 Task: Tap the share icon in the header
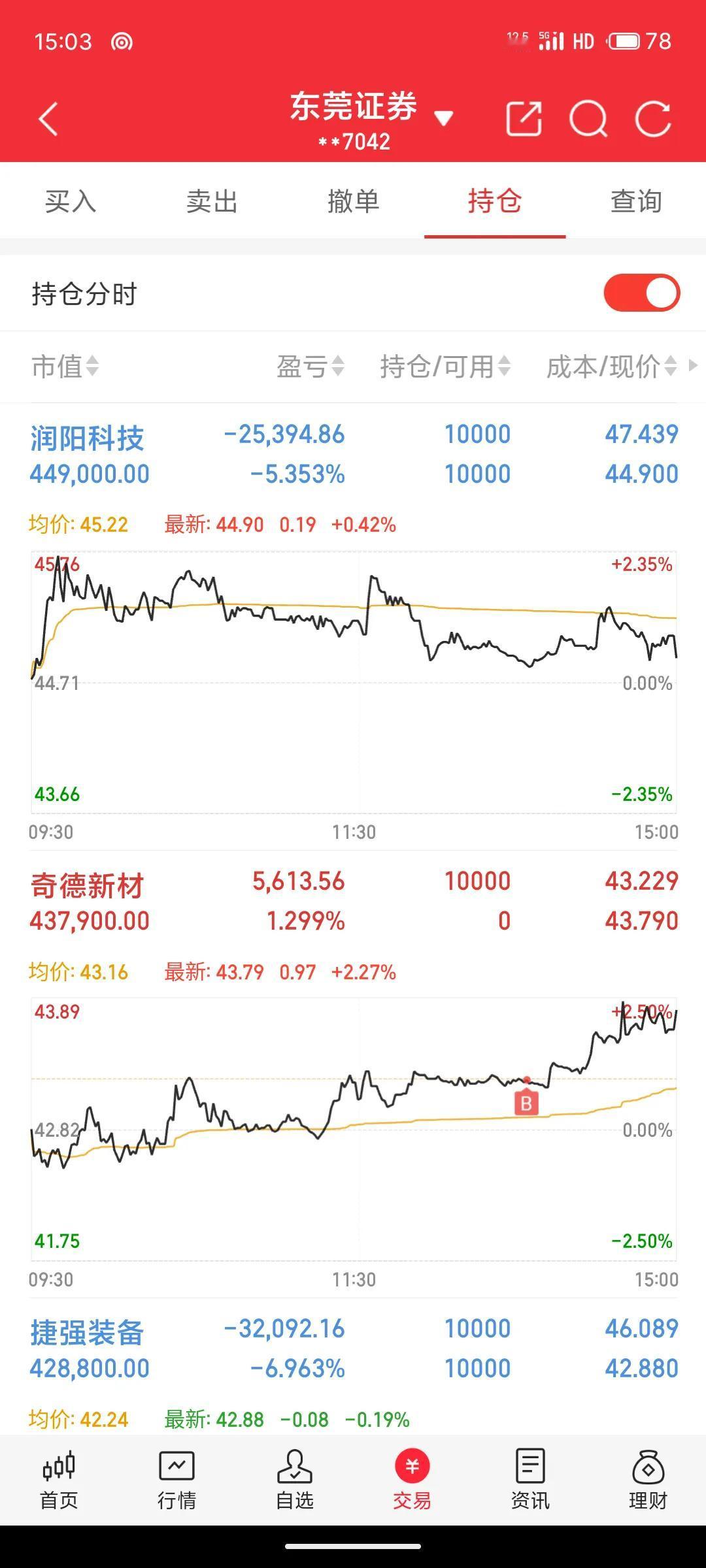[x=524, y=119]
